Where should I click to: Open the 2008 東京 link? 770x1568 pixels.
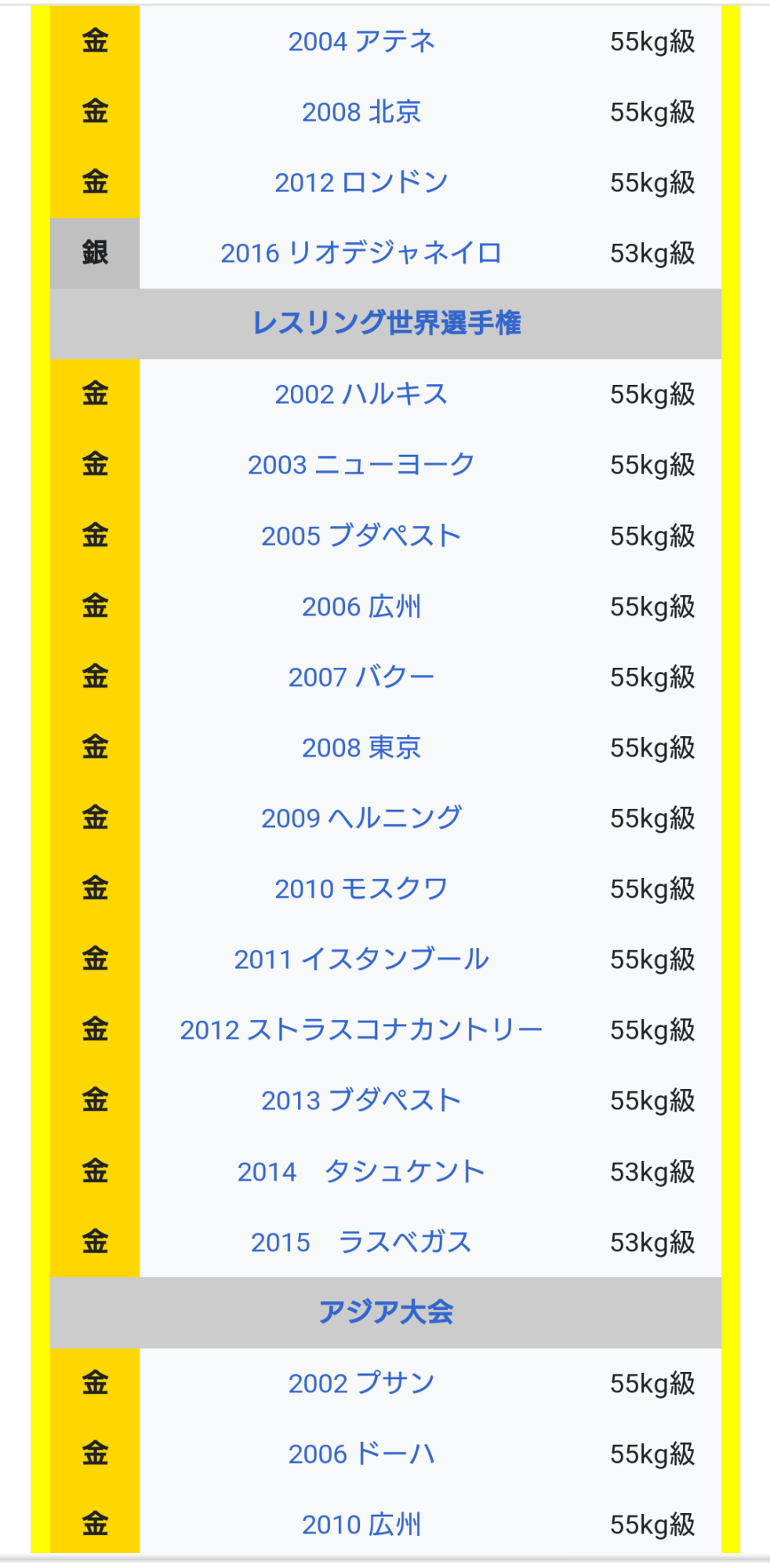[x=361, y=748]
